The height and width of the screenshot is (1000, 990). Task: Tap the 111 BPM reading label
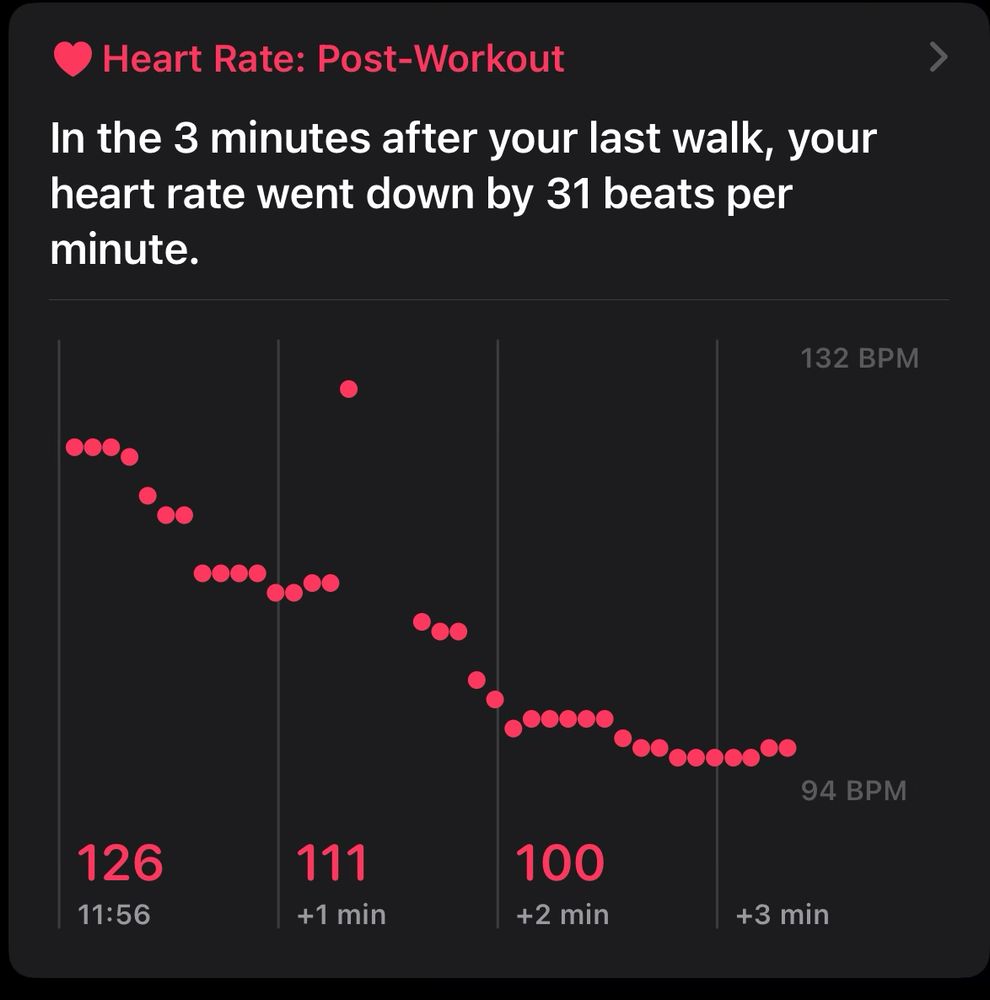(x=334, y=861)
